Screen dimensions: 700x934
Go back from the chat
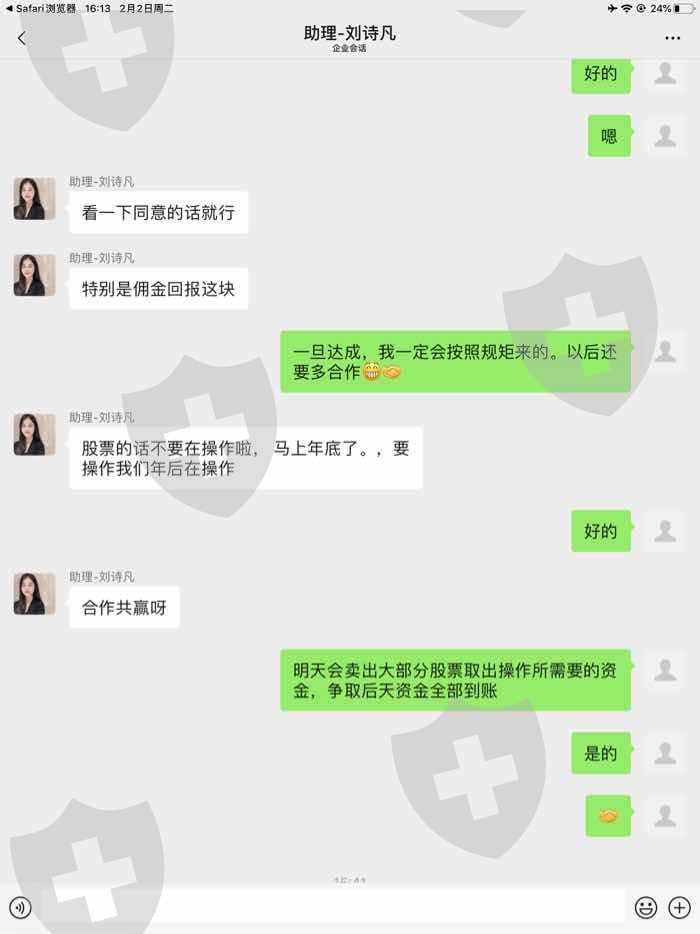[21, 39]
